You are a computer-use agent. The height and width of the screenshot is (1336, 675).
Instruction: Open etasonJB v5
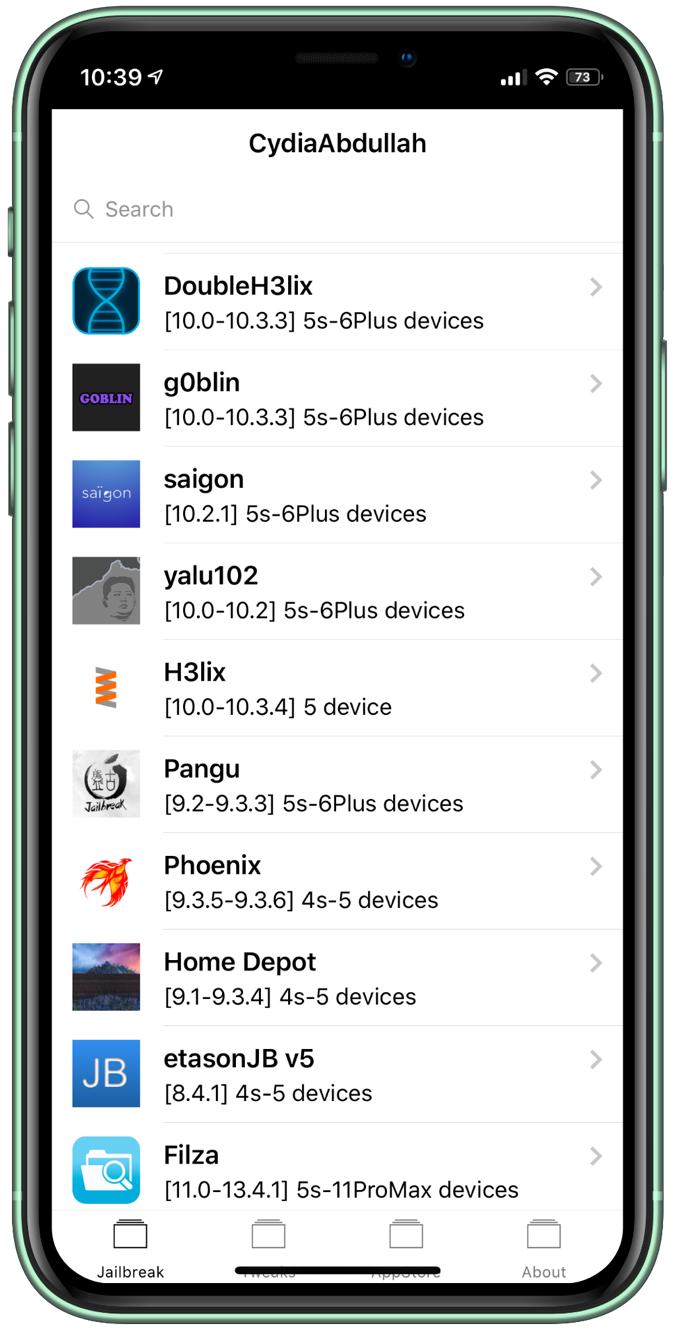[337, 1074]
